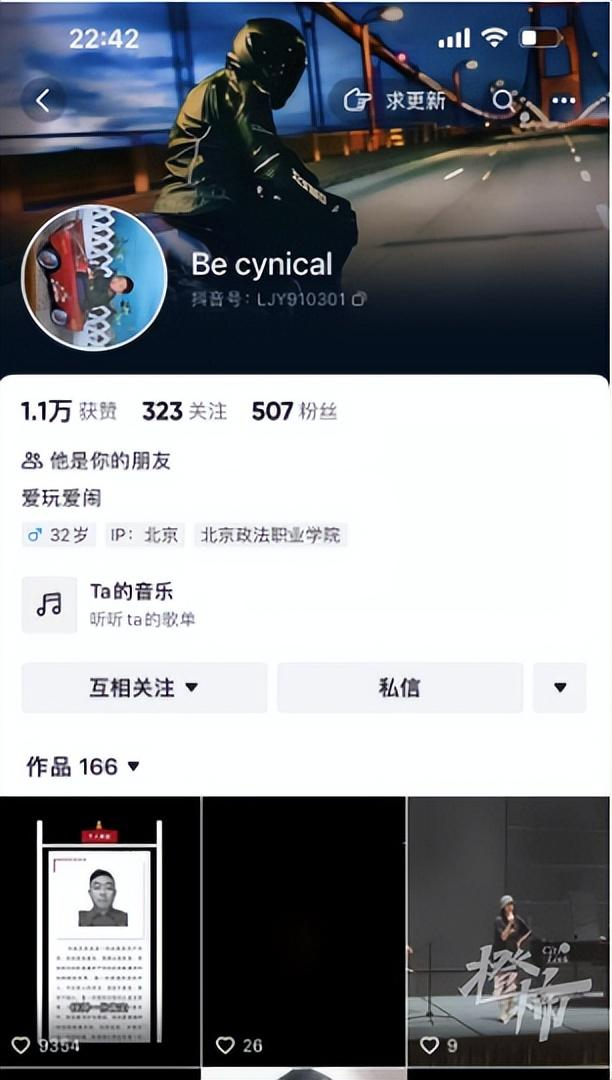Open the search magnifier icon
The height and width of the screenshot is (1080, 612).
502,100
